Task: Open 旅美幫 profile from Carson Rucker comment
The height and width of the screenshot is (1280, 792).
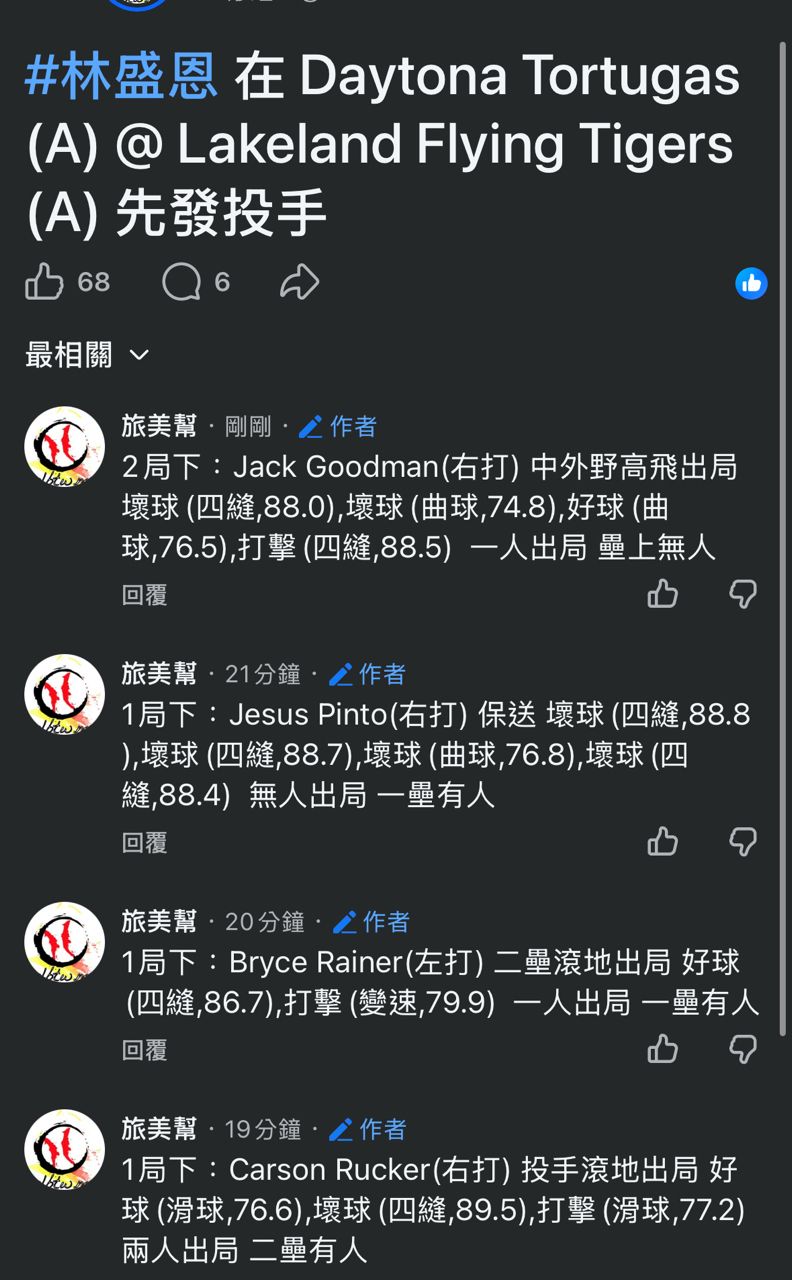Action: tap(160, 1129)
